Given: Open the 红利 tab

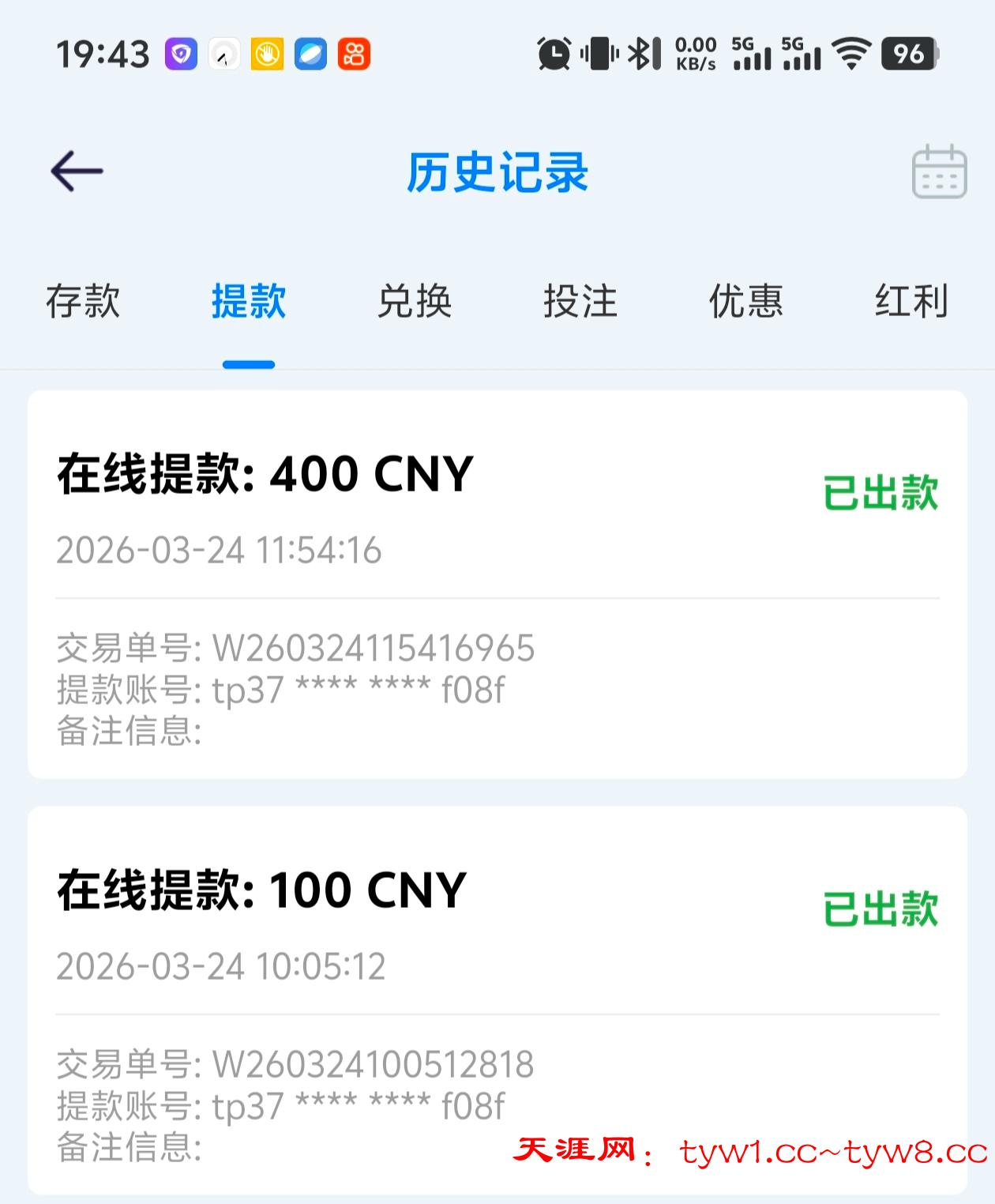Looking at the screenshot, I should click(911, 302).
